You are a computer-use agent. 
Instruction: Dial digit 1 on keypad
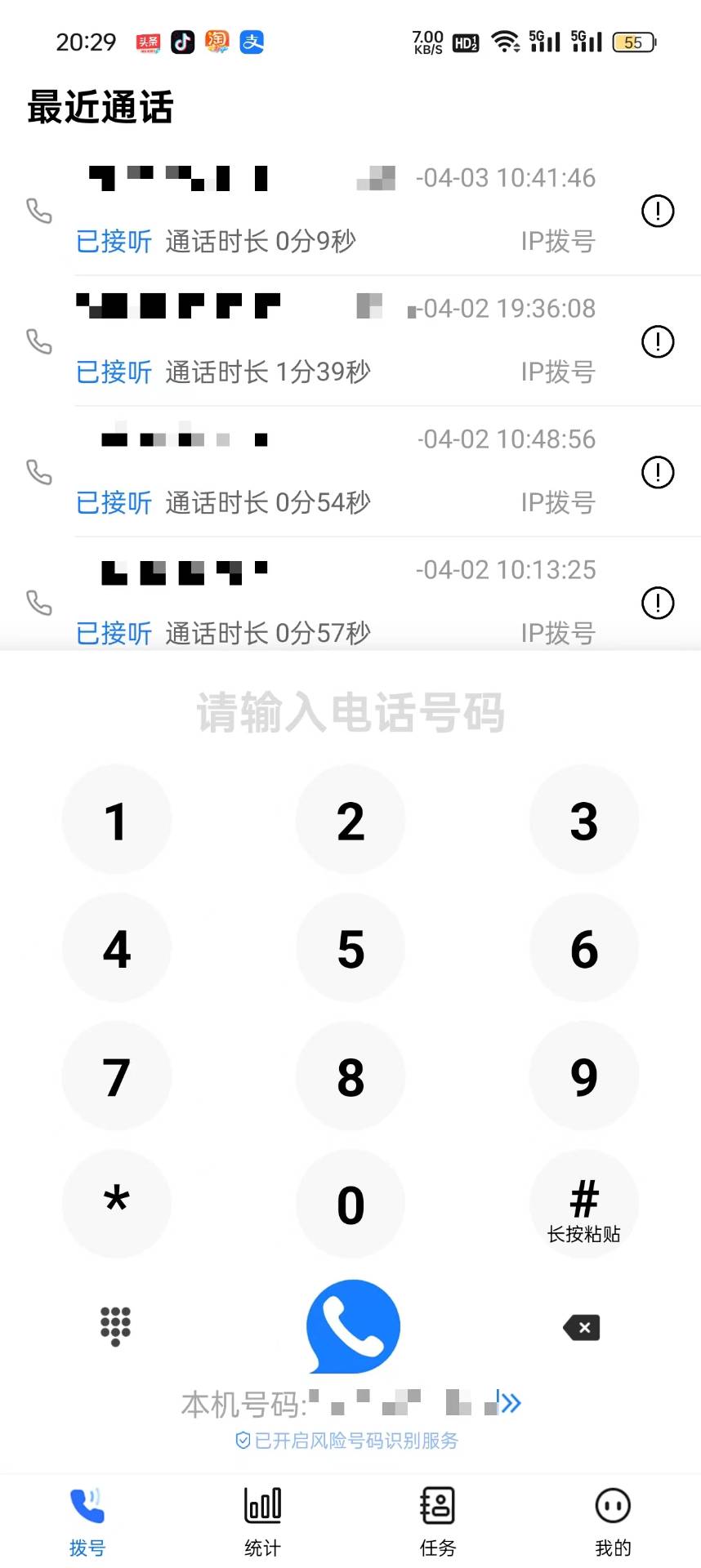pyautogui.click(x=117, y=821)
